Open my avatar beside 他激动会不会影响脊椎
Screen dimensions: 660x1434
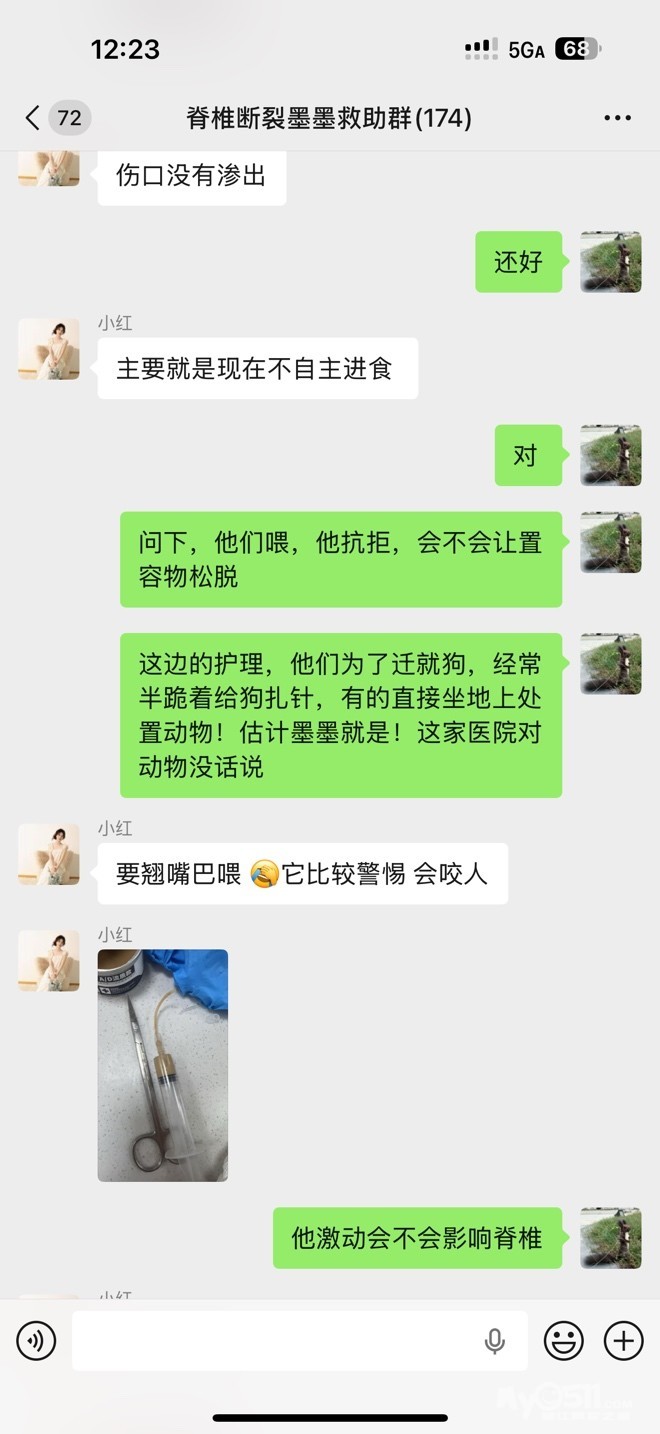point(610,1238)
